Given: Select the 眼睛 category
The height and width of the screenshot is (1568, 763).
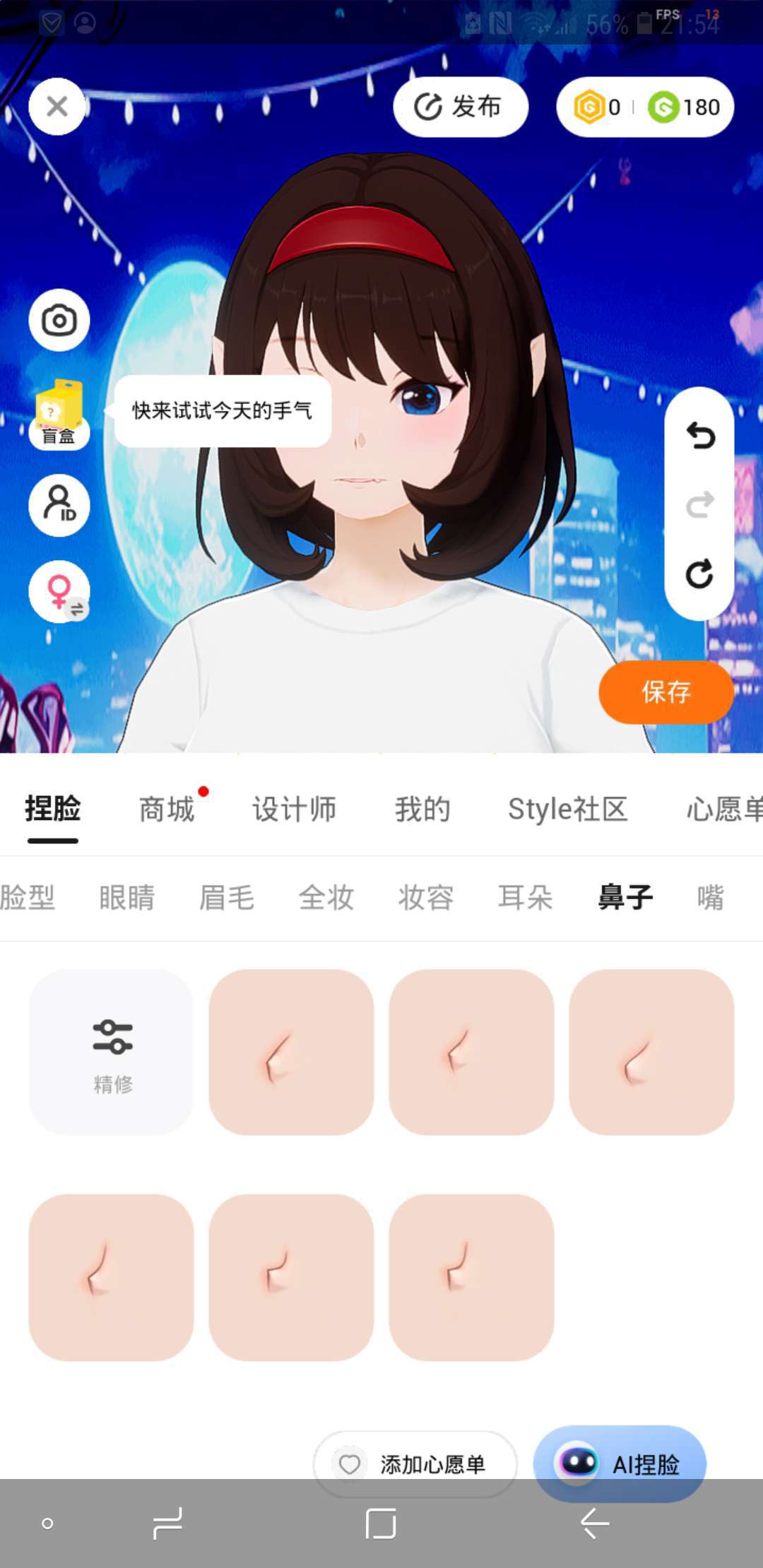Looking at the screenshot, I should (x=127, y=898).
